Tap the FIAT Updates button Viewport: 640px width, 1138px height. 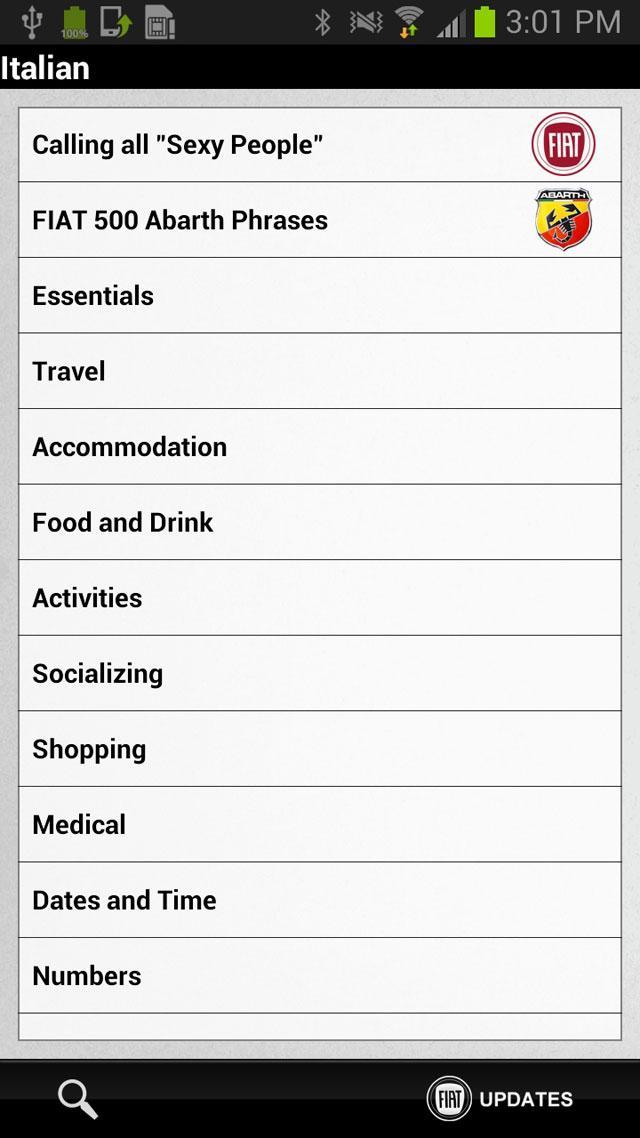(500, 1098)
